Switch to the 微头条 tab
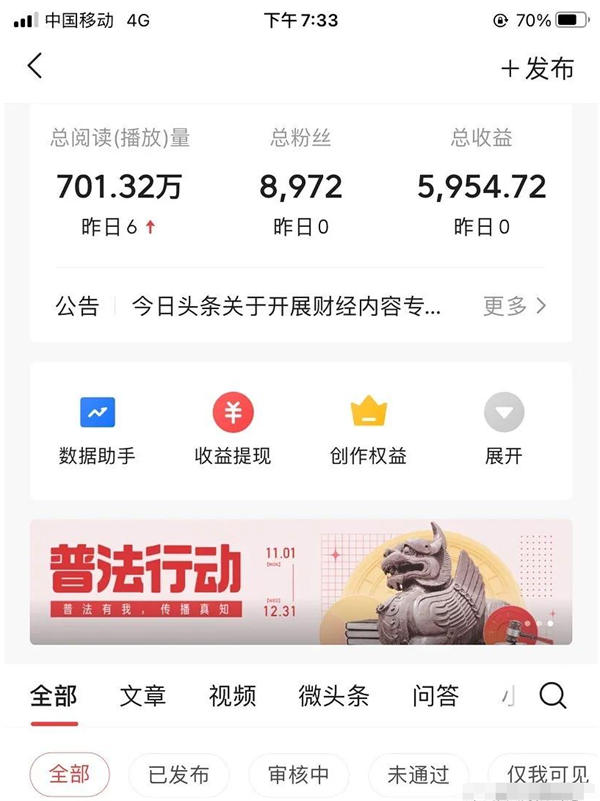The width and height of the screenshot is (600, 801). pyautogui.click(x=335, y=696)
